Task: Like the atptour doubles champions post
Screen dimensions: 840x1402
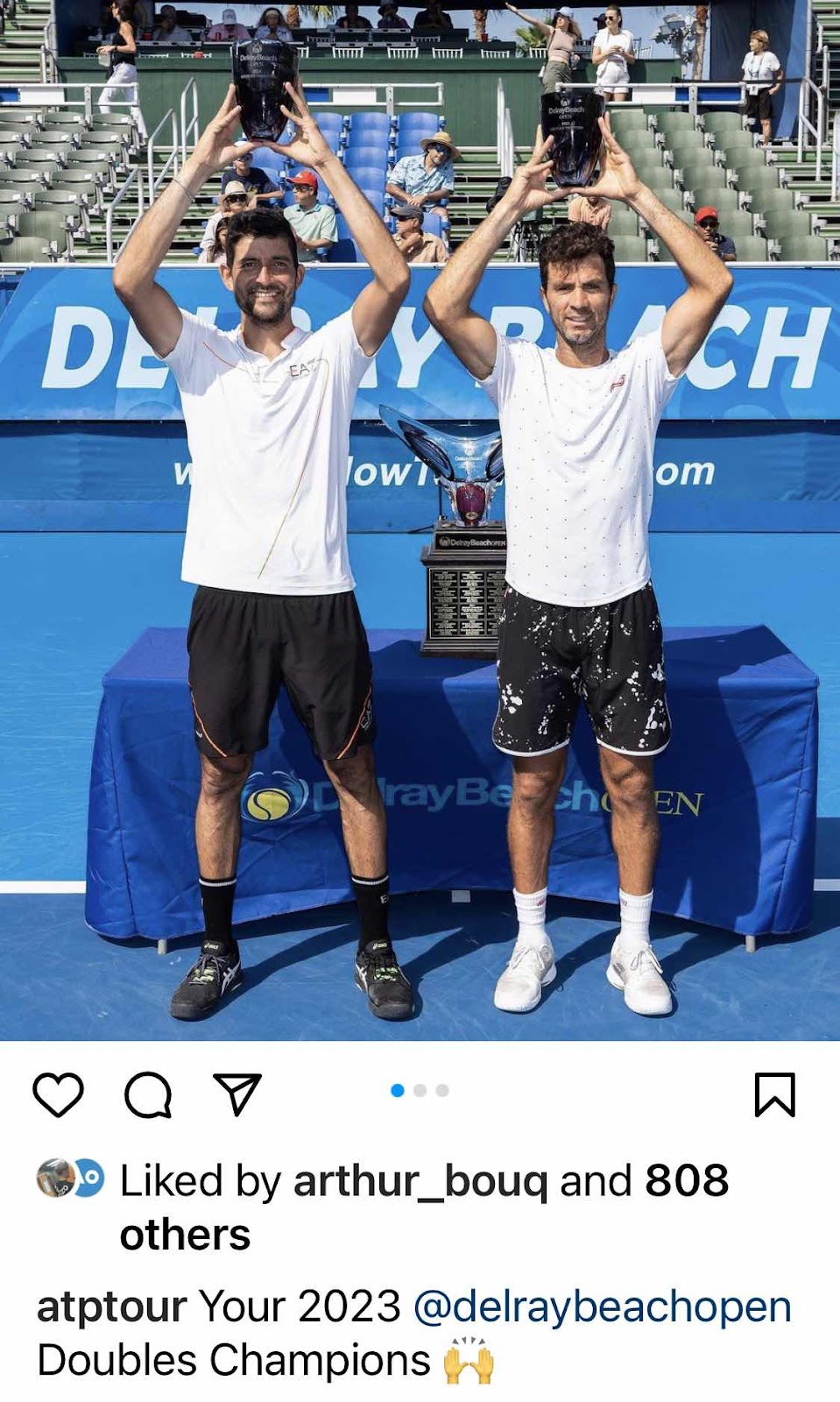Action: [x=58, y=1094]
